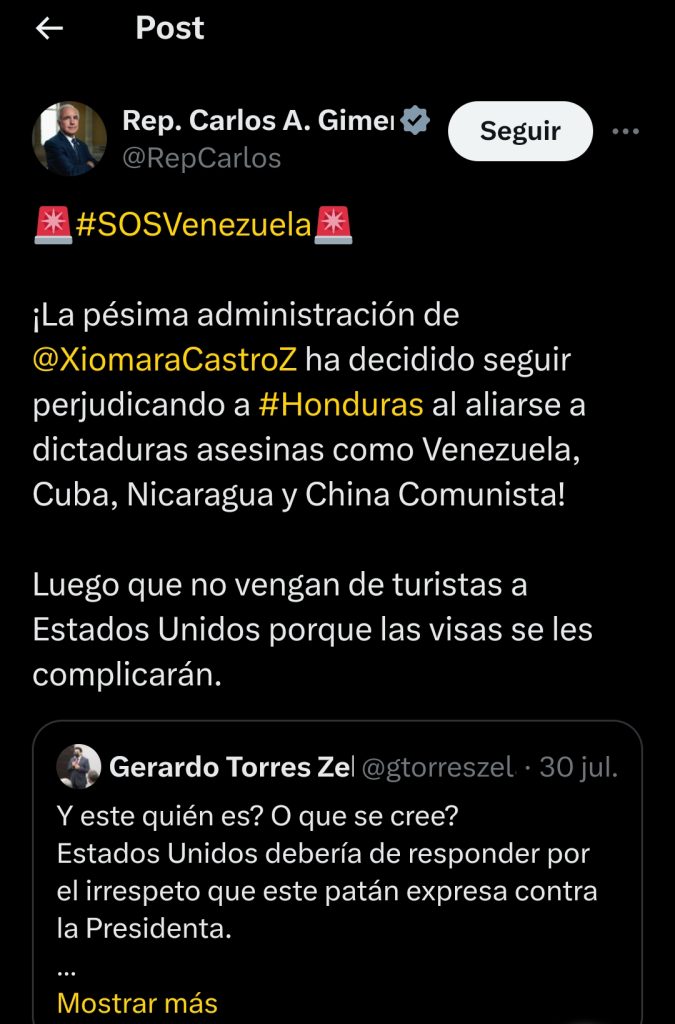
Task: Open the #Honduras hashtag
Action: coord(341,405)
